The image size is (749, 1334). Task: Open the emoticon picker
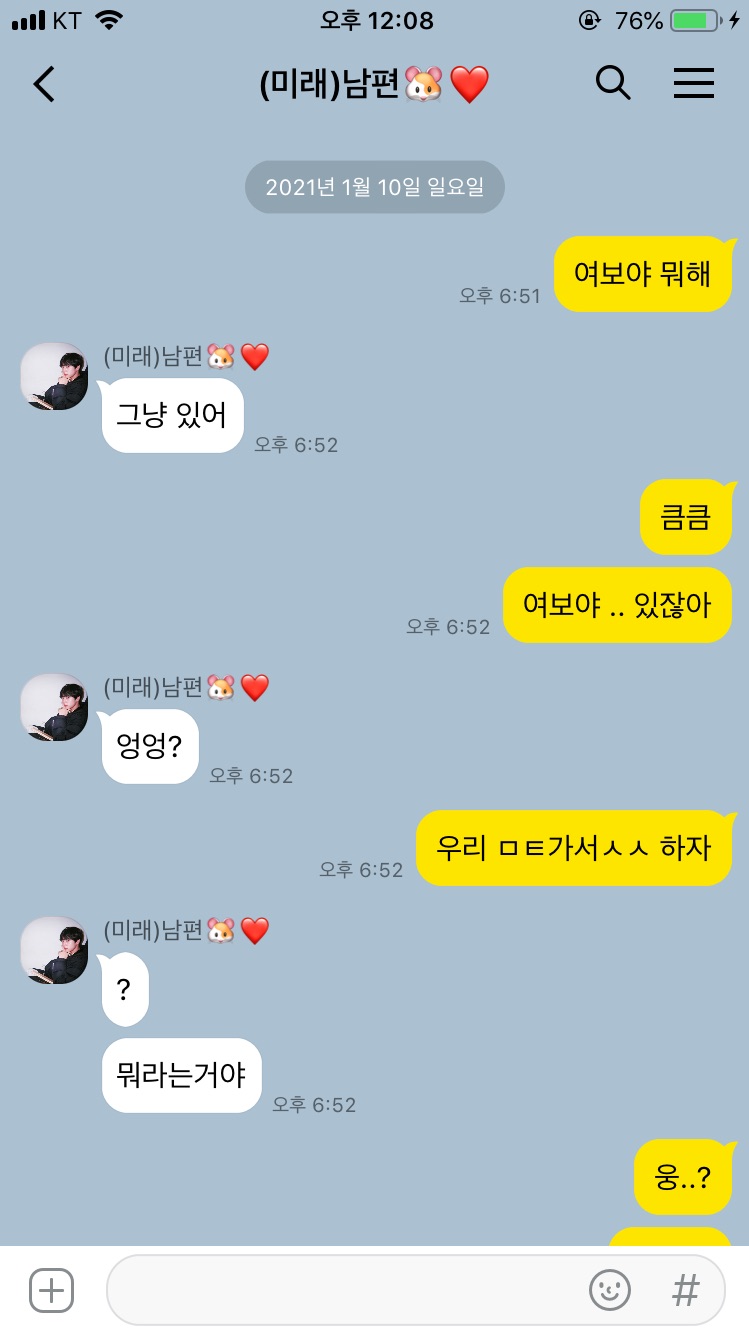[x=609, y=1290]
